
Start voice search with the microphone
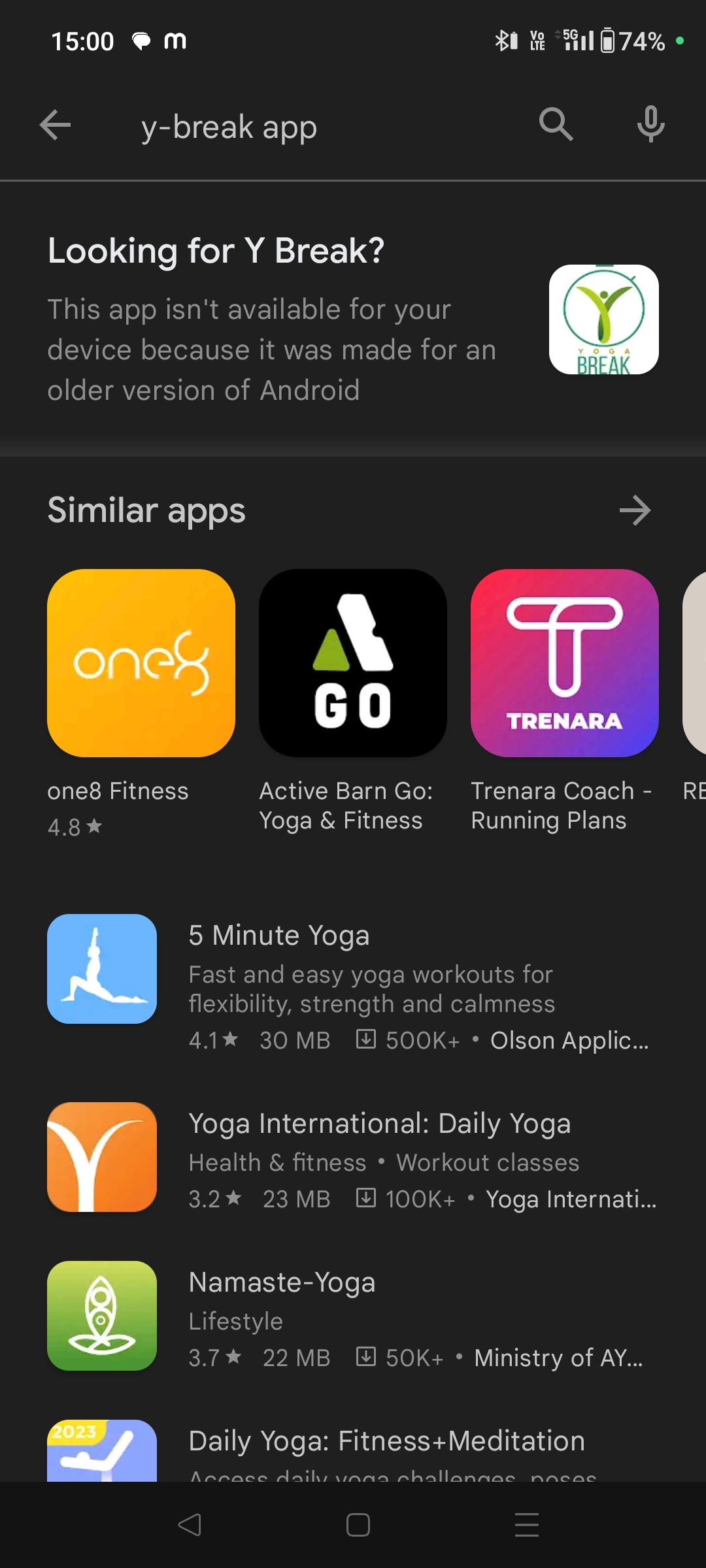click(650, 124)
